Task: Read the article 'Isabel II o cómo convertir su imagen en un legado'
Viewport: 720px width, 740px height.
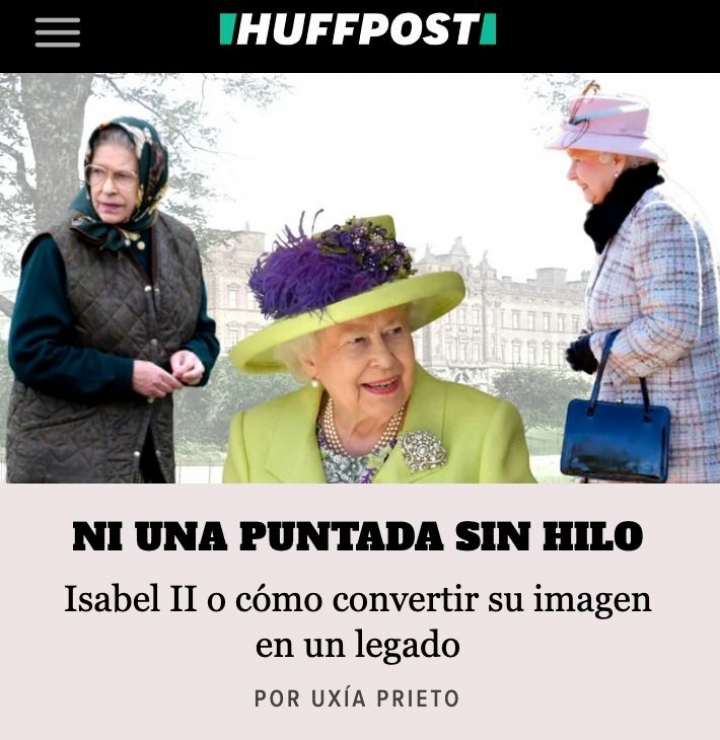Action: coord(358,622)
